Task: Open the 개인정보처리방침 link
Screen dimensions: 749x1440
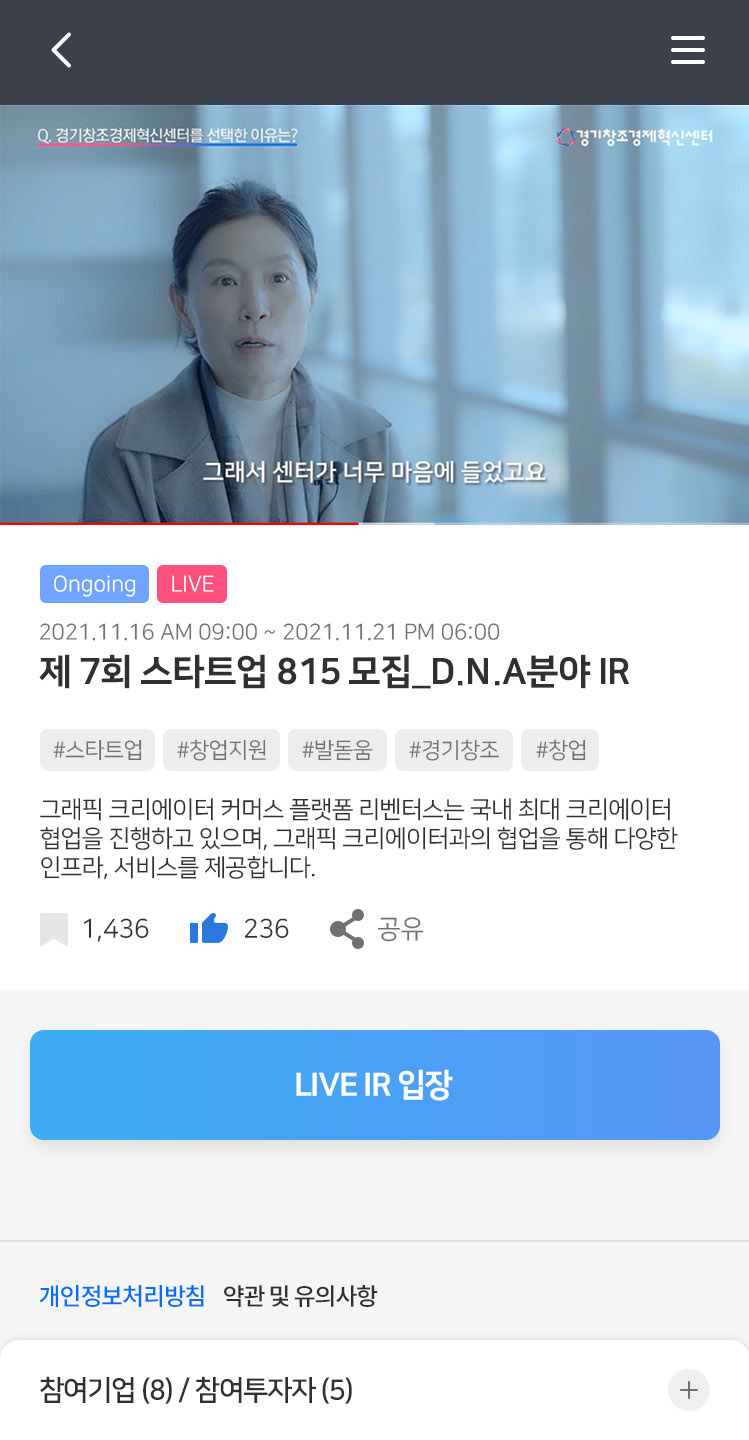Action: (x=122, y=1297)
